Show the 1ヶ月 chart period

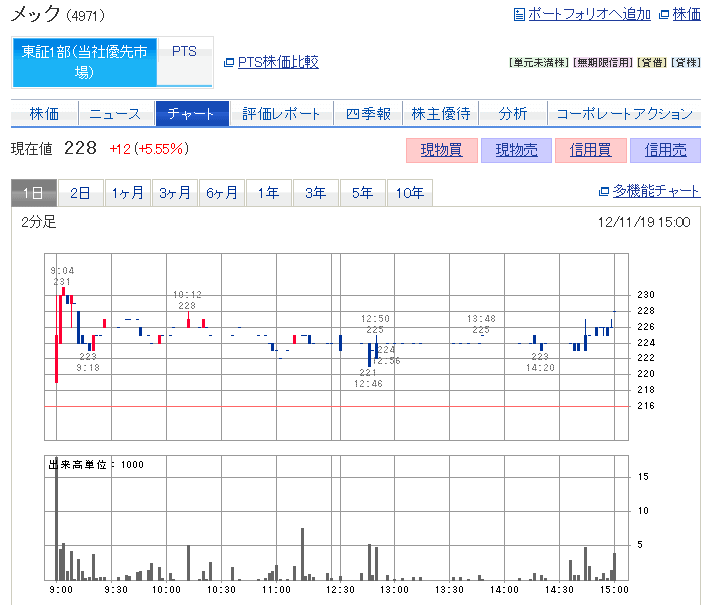pos(128,193)
